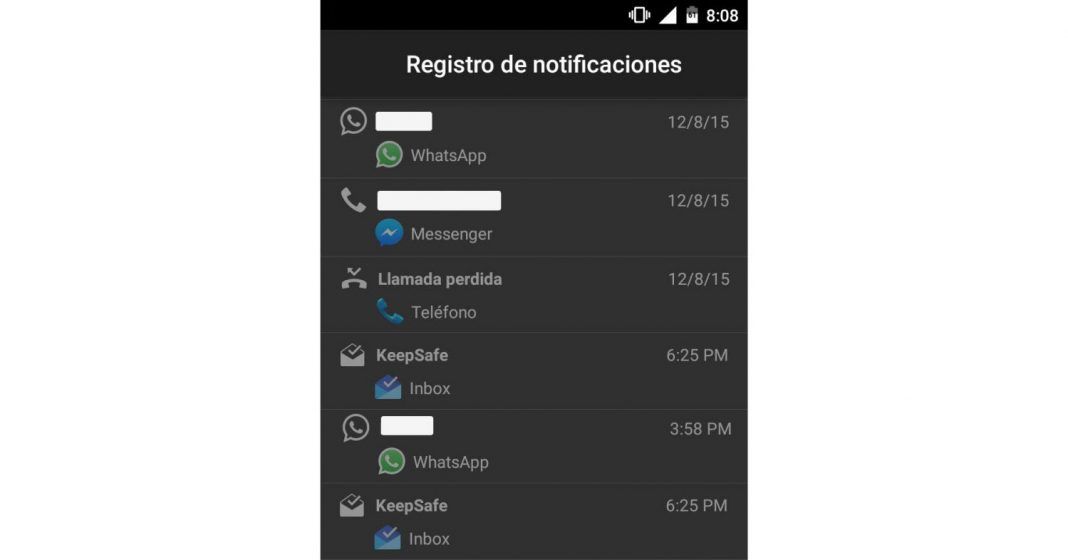Select the Messenger notification entry
This screenshot has width=1068, height=560.
pos(533,217)
